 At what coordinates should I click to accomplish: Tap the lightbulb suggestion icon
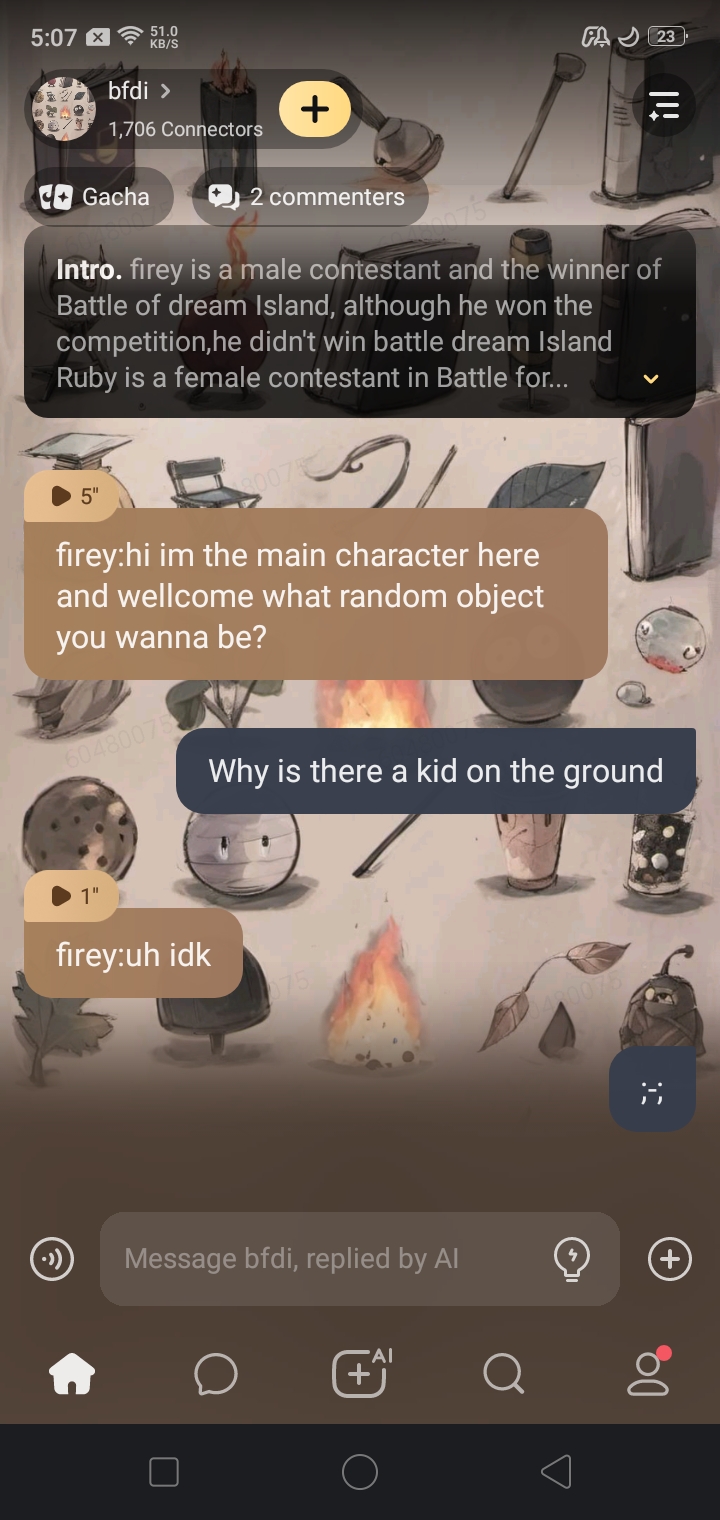click(x=571, y=1259)
